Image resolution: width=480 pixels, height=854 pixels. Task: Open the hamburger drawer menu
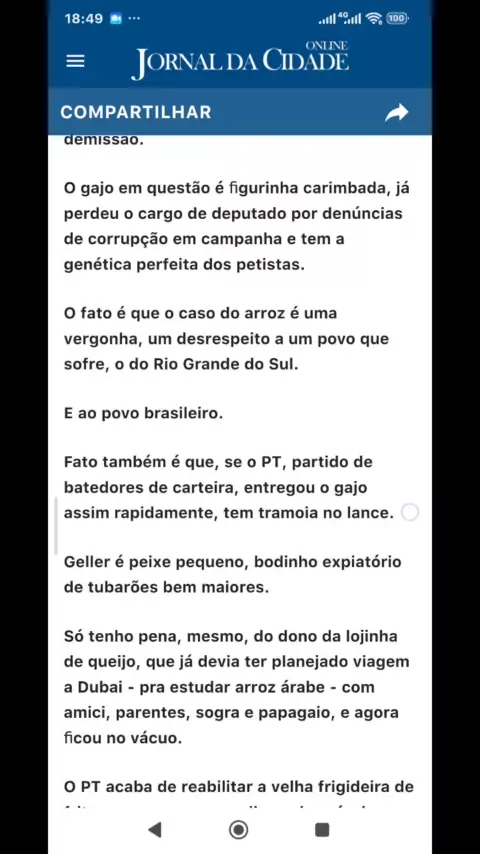pos(75,61)
